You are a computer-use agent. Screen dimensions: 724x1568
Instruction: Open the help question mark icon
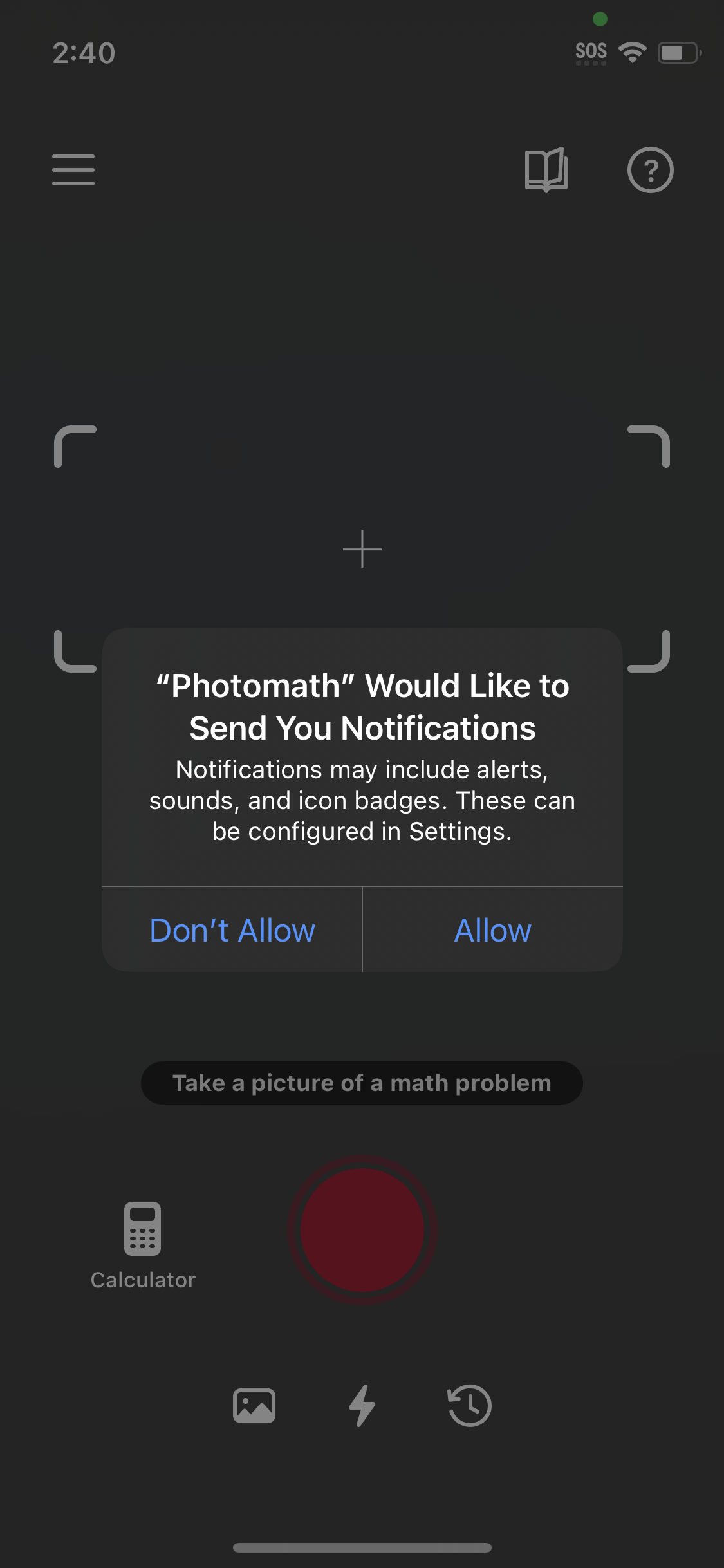[x=651, y=170]
